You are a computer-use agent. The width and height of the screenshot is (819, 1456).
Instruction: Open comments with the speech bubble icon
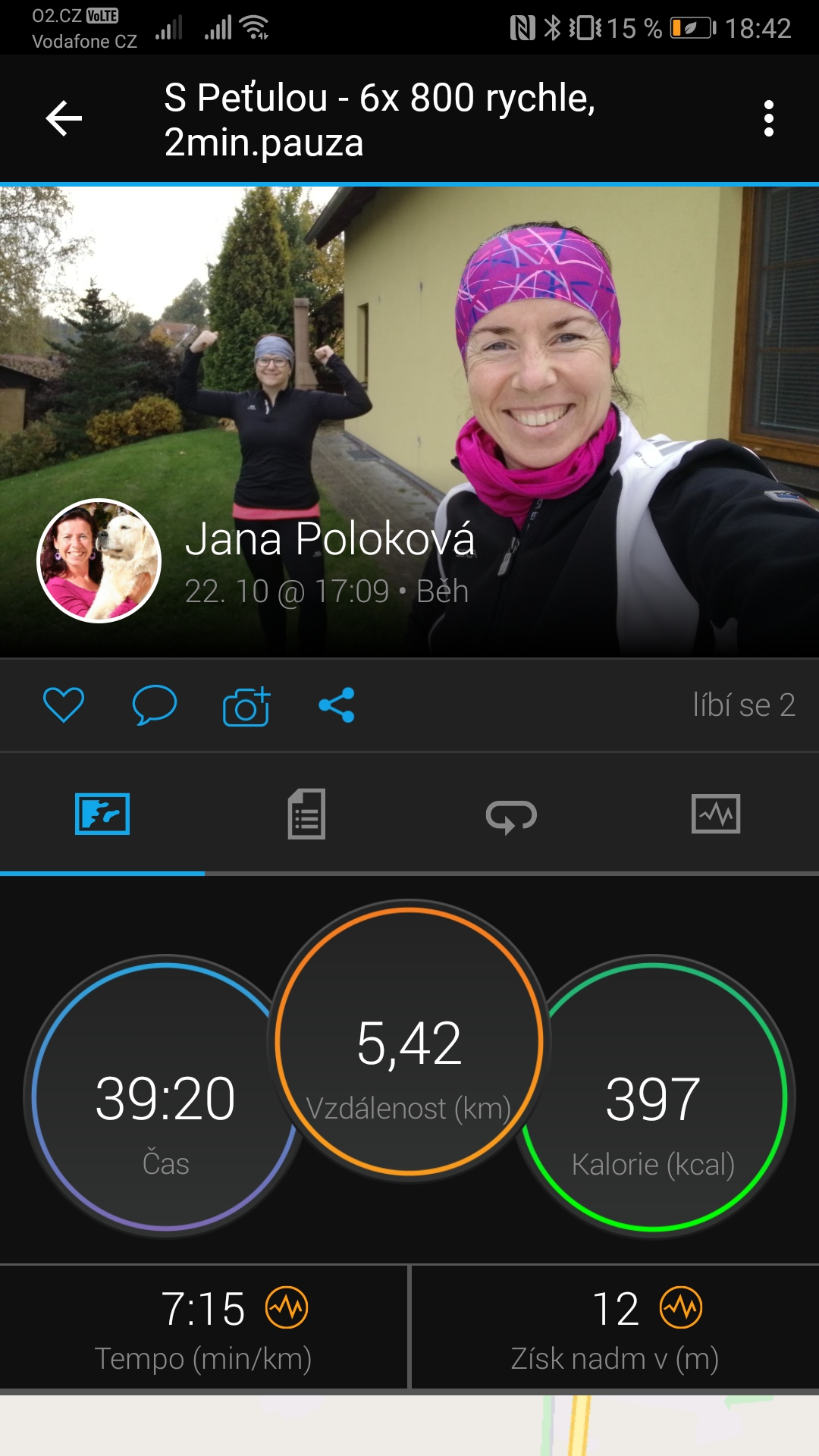(x=155, y=705)
